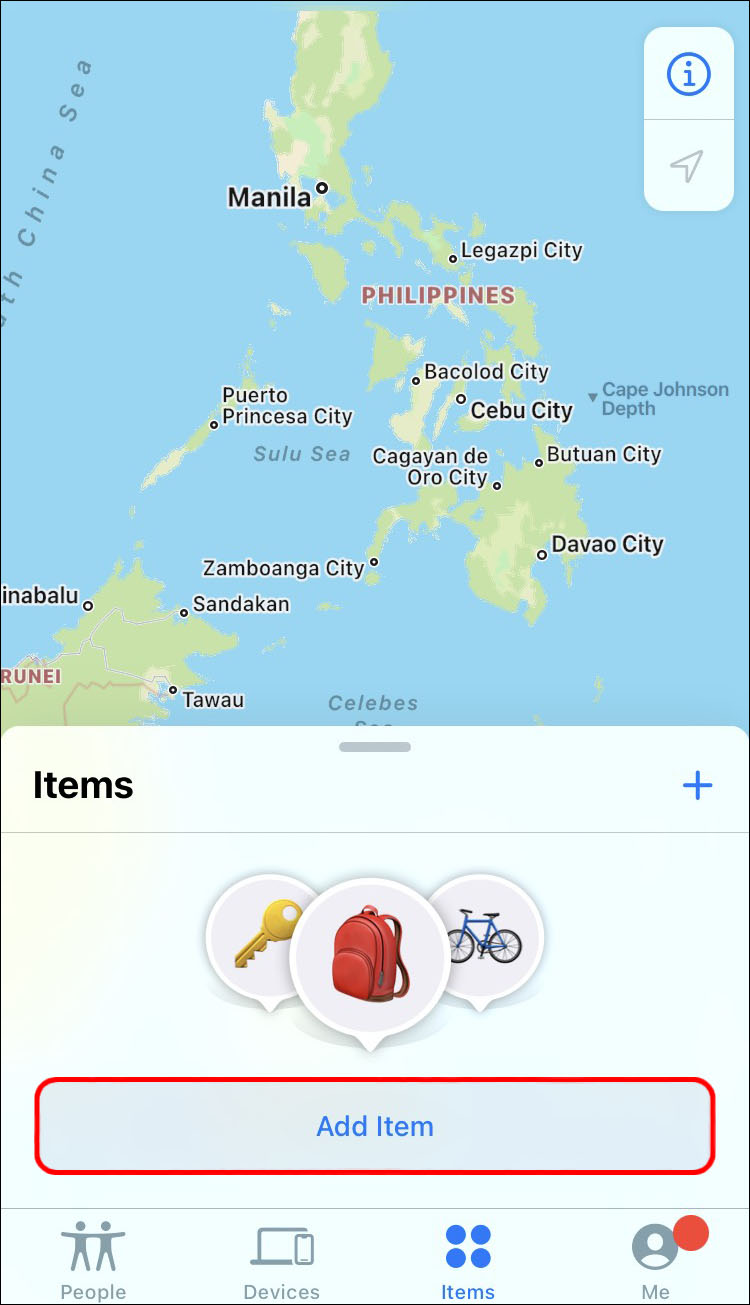
Task: Center map on current location arrow
Action: 688,166
